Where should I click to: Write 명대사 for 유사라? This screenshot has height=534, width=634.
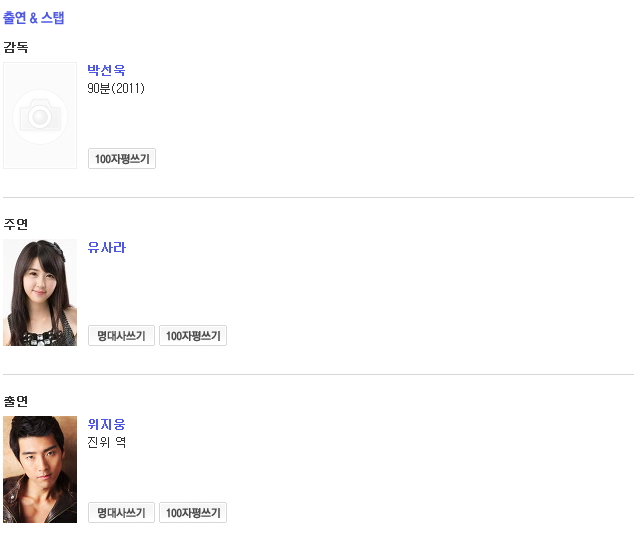[x=121, y=336]
